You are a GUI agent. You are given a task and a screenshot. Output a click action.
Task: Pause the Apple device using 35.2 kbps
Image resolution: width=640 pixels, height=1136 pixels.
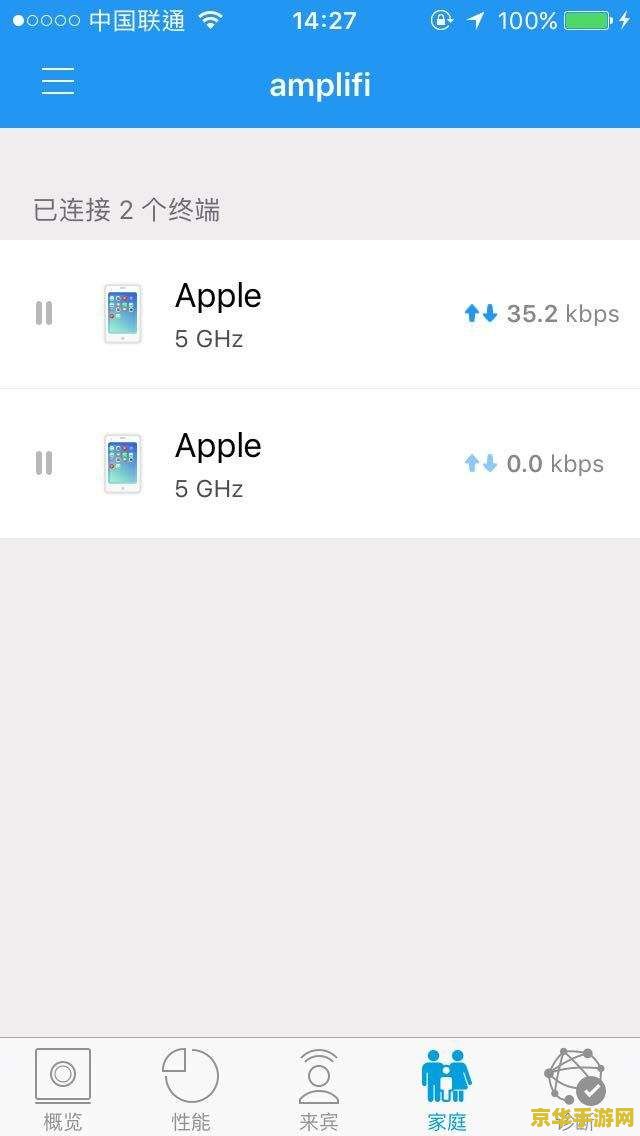(x=44, y=314)
